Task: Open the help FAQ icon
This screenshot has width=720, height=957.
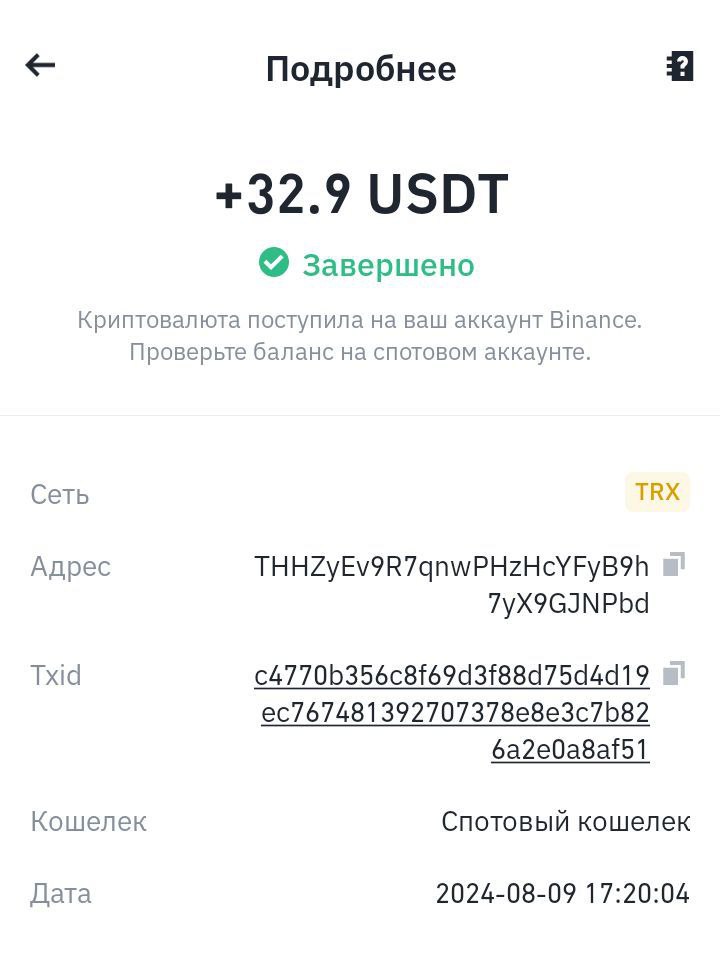Action: pos(680,67)
